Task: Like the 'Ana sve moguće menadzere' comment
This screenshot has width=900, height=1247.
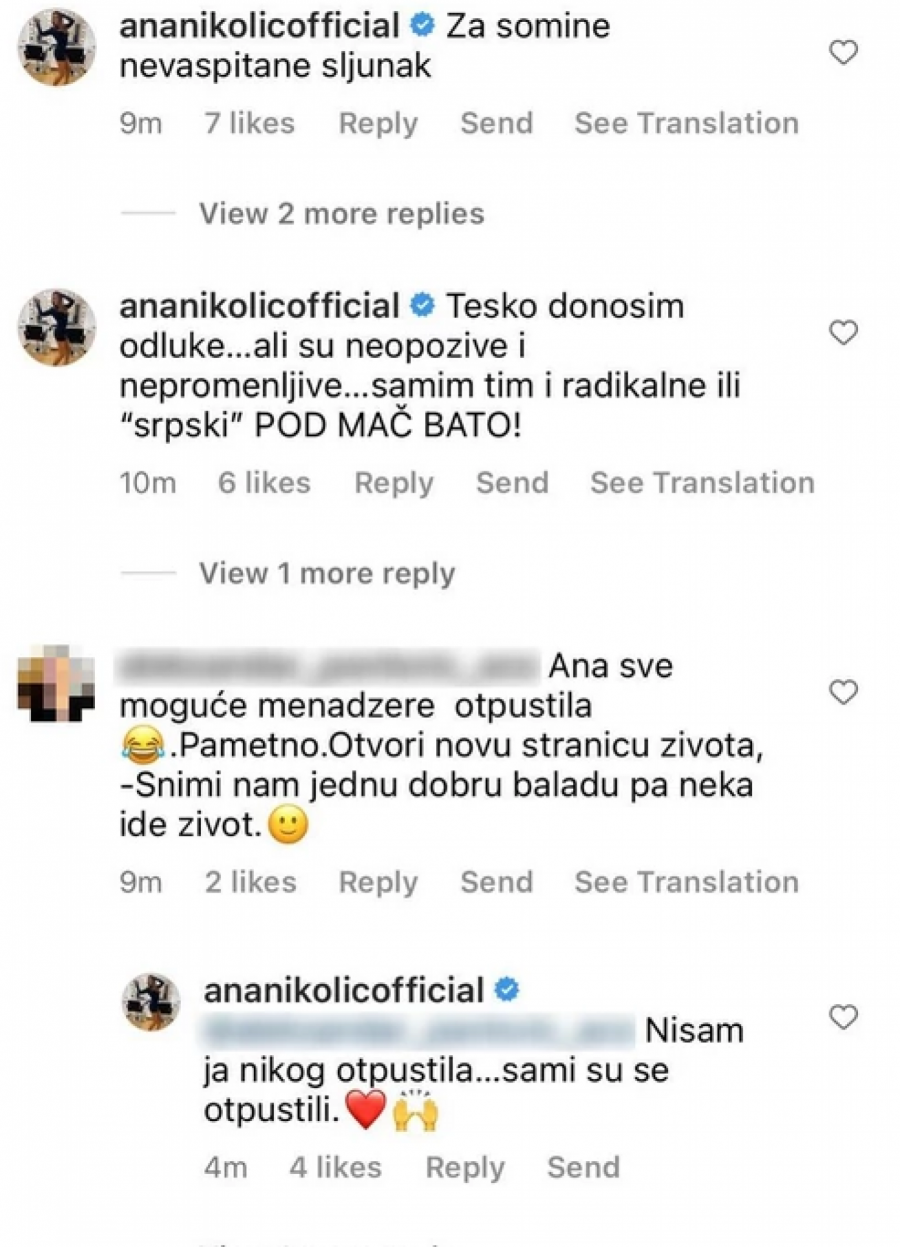Action: (844, 691)
